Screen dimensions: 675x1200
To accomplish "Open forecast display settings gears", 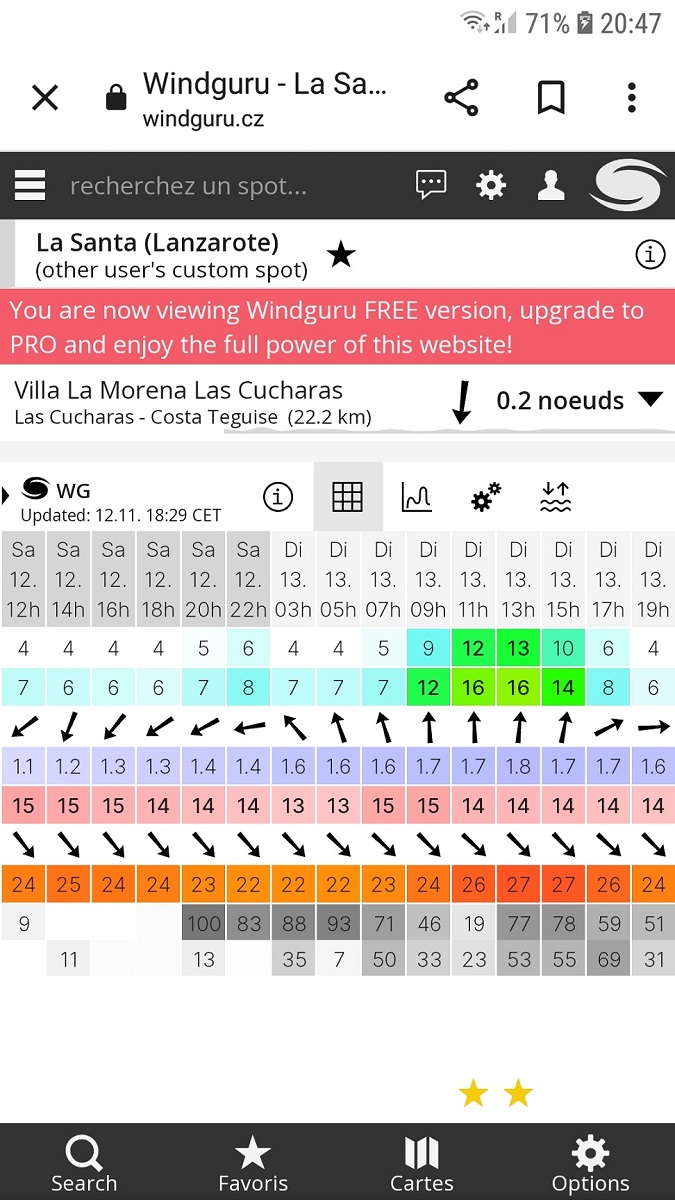I will [x=486, y=497].
